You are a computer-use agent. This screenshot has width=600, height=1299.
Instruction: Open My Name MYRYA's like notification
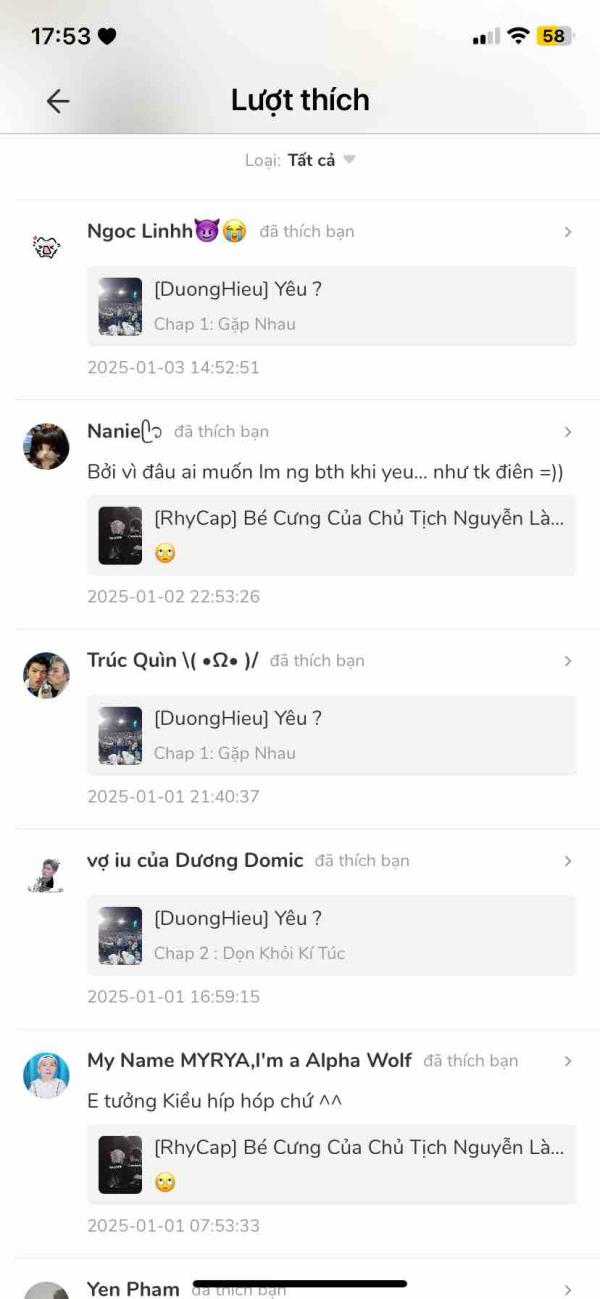click(300, 1143)
